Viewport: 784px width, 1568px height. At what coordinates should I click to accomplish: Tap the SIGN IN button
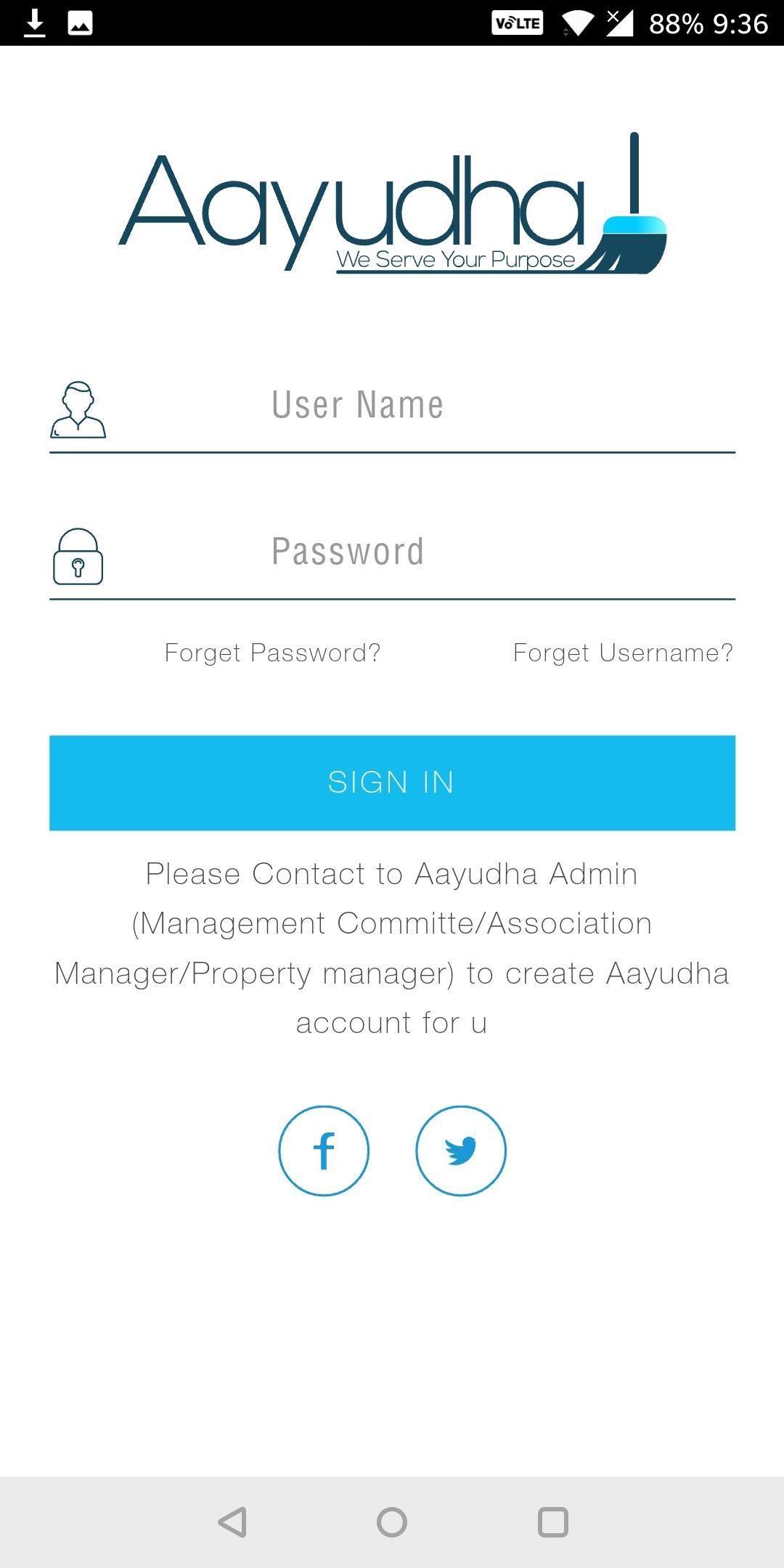(x=392, y=783)
